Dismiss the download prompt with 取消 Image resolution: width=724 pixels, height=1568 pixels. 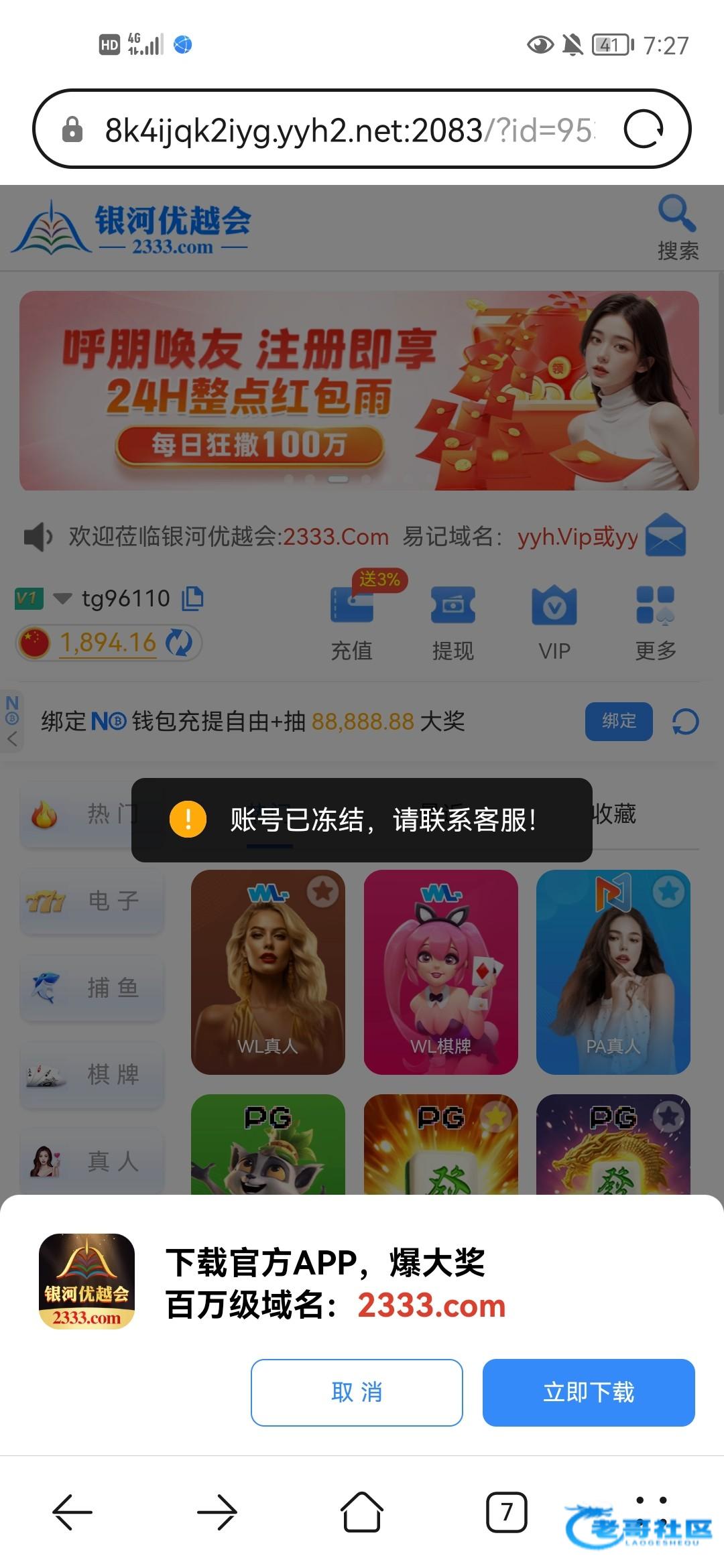click(357, 1392)
